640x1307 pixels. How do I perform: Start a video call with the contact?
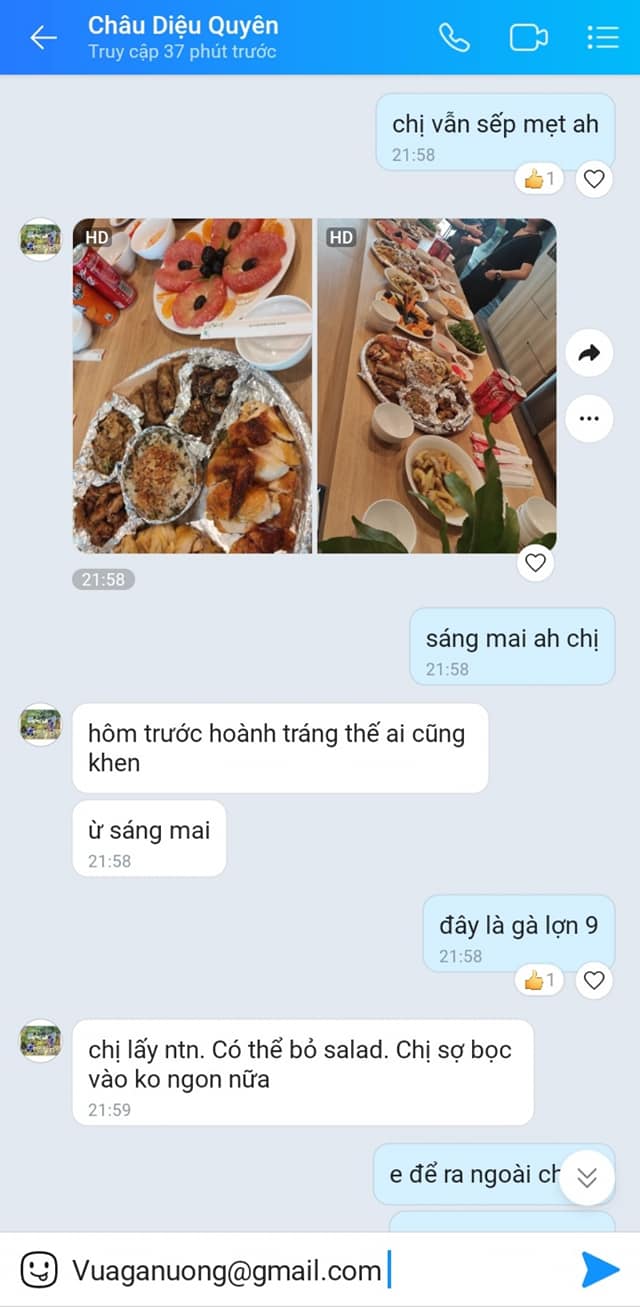tap(528, 38)
